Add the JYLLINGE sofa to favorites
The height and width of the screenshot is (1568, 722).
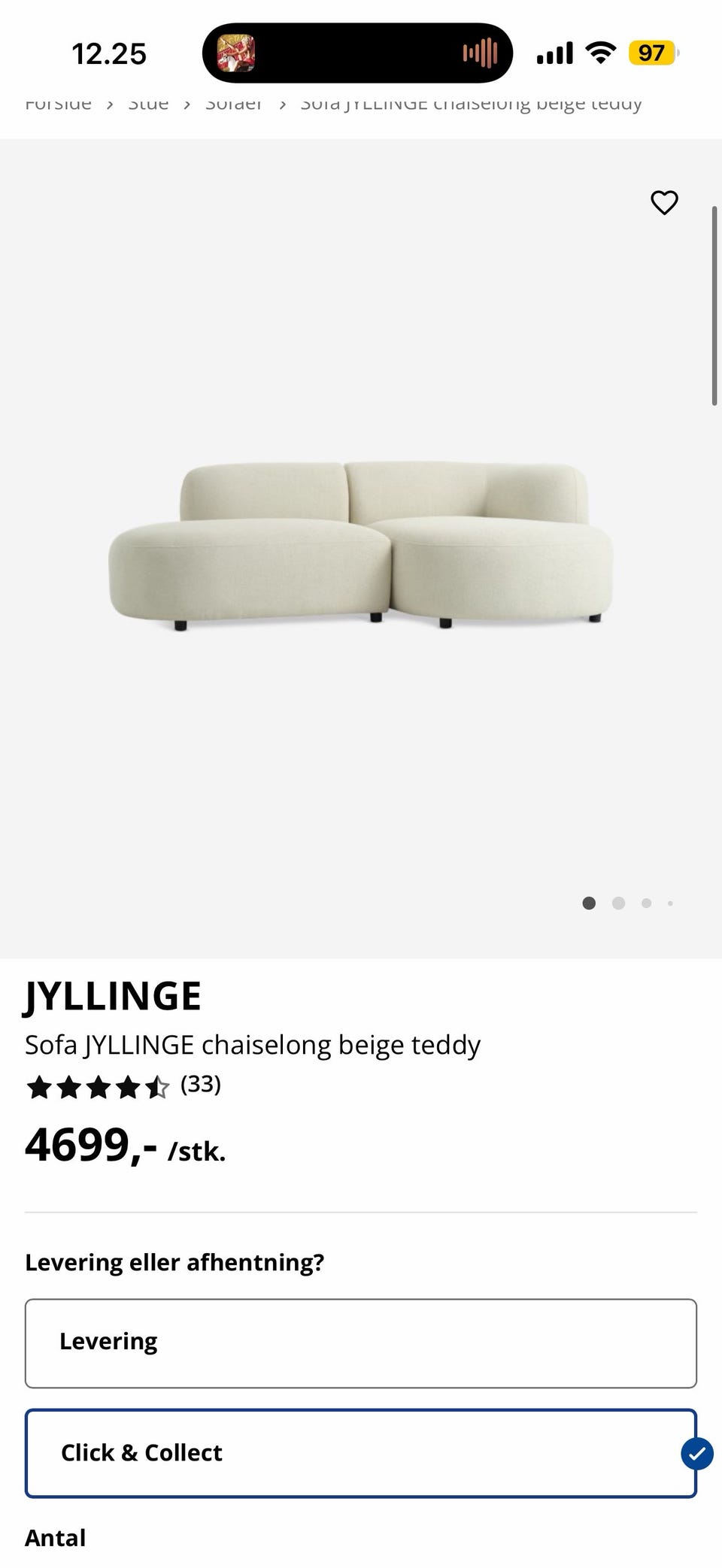click(x=664, y=202)
